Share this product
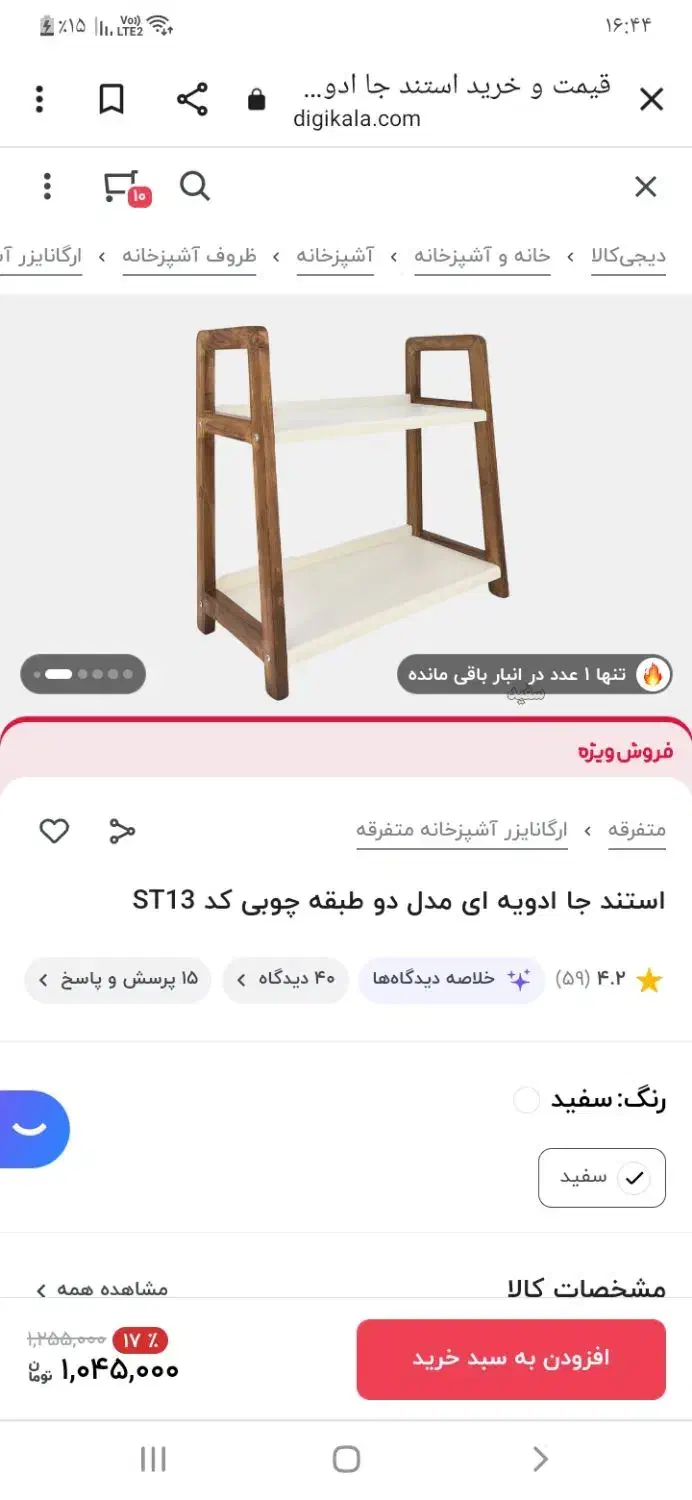This screenshot has width=692, height=1500. [122, 831]
